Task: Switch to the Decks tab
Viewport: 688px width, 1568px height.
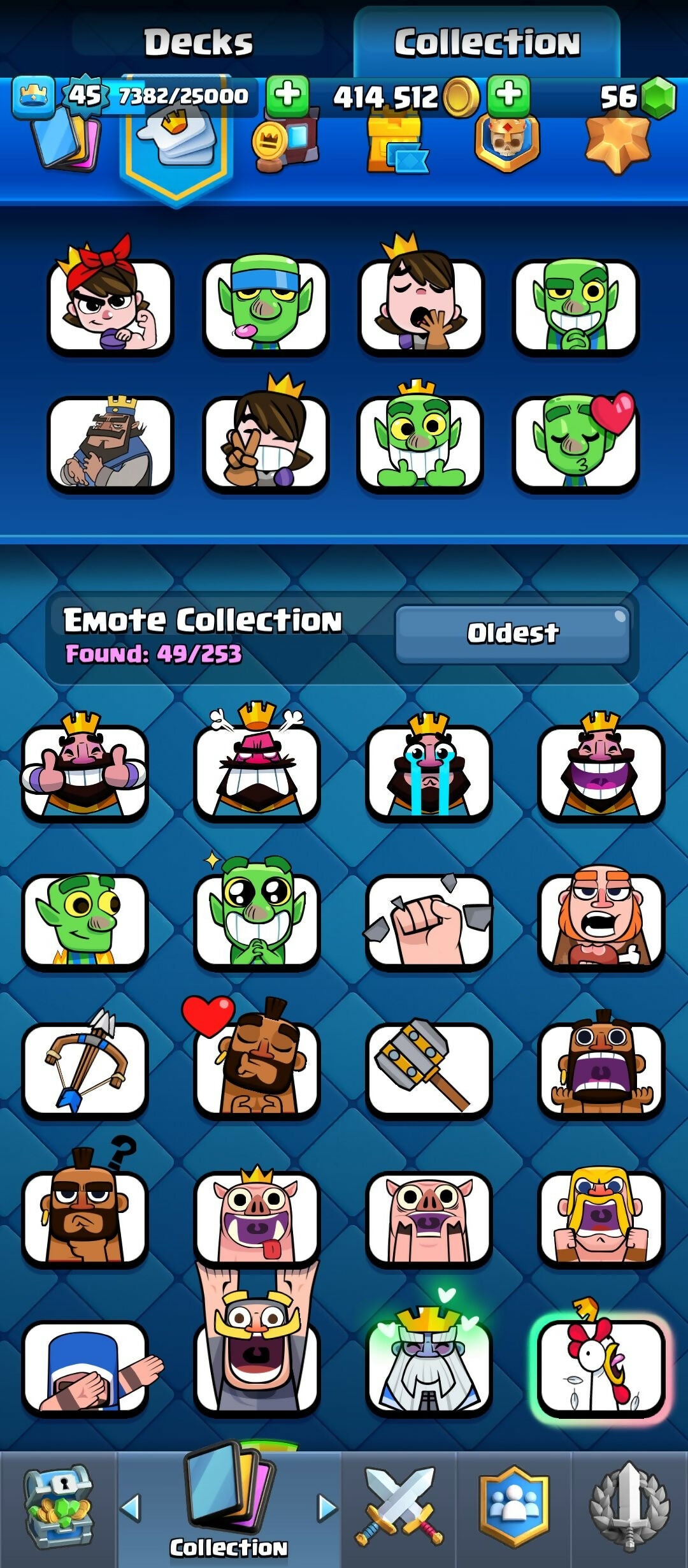Action: [x=198, y=43]
